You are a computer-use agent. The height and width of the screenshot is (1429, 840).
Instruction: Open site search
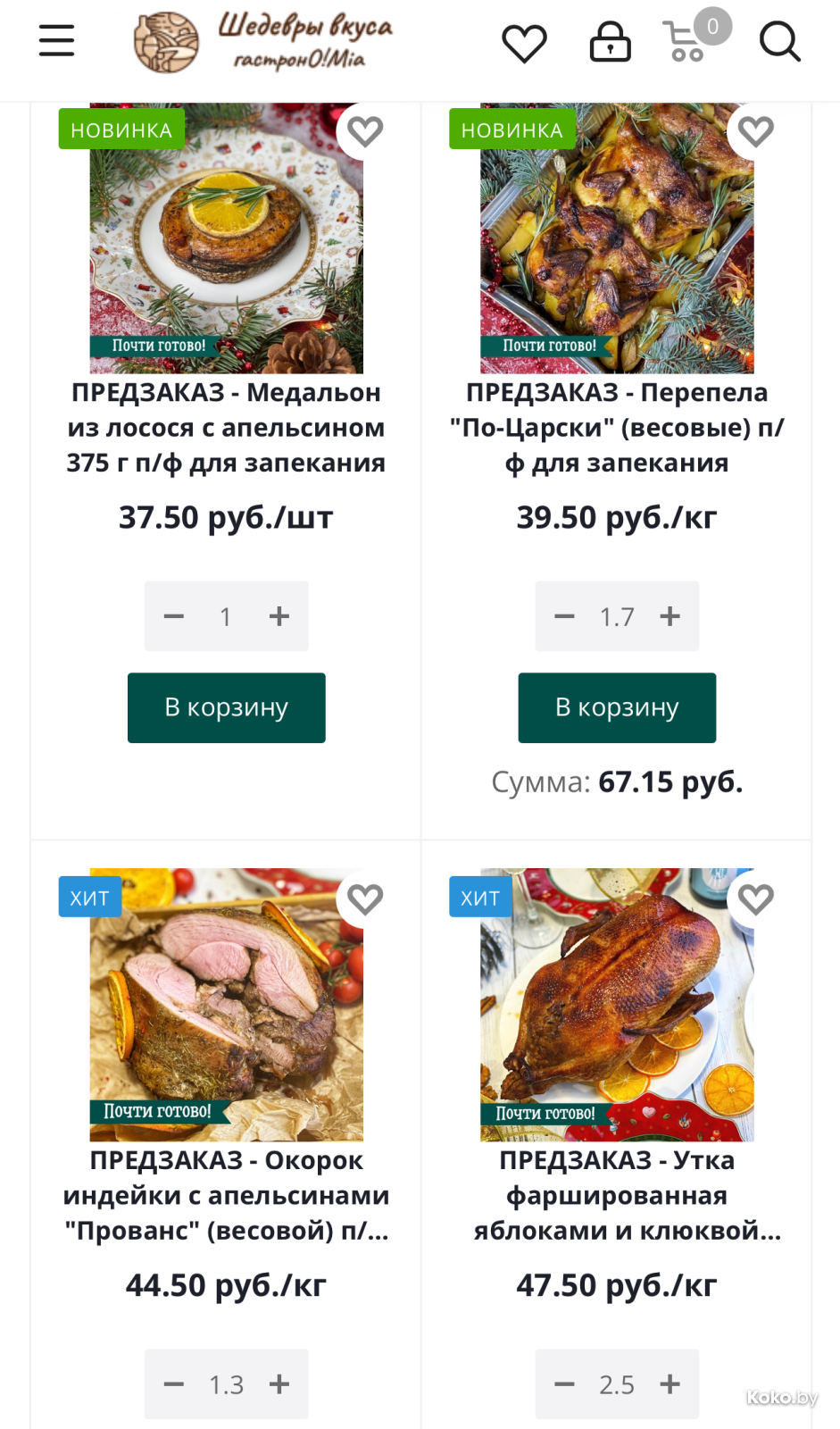(779, 41)
